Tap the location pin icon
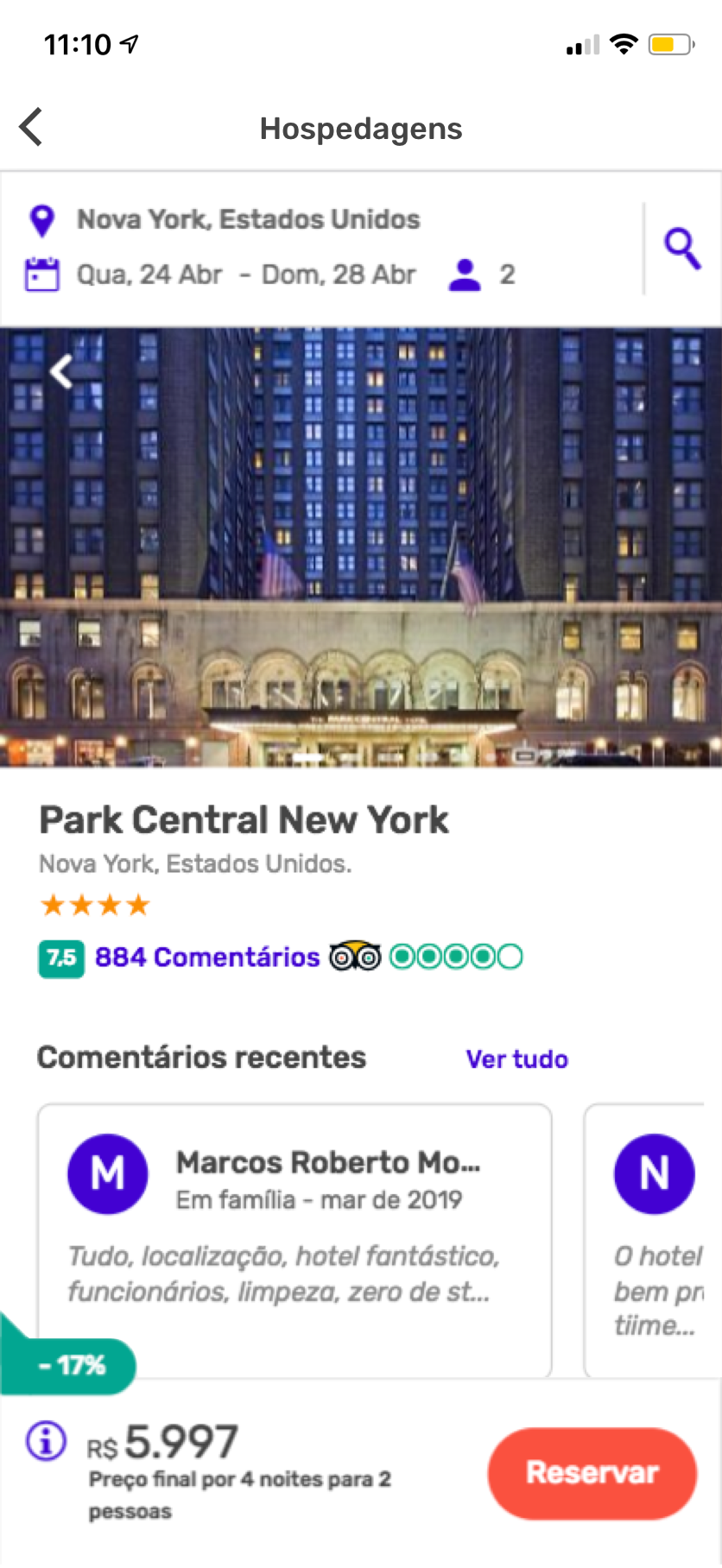This screenshot has width=722, height=1568. point(41,219)
